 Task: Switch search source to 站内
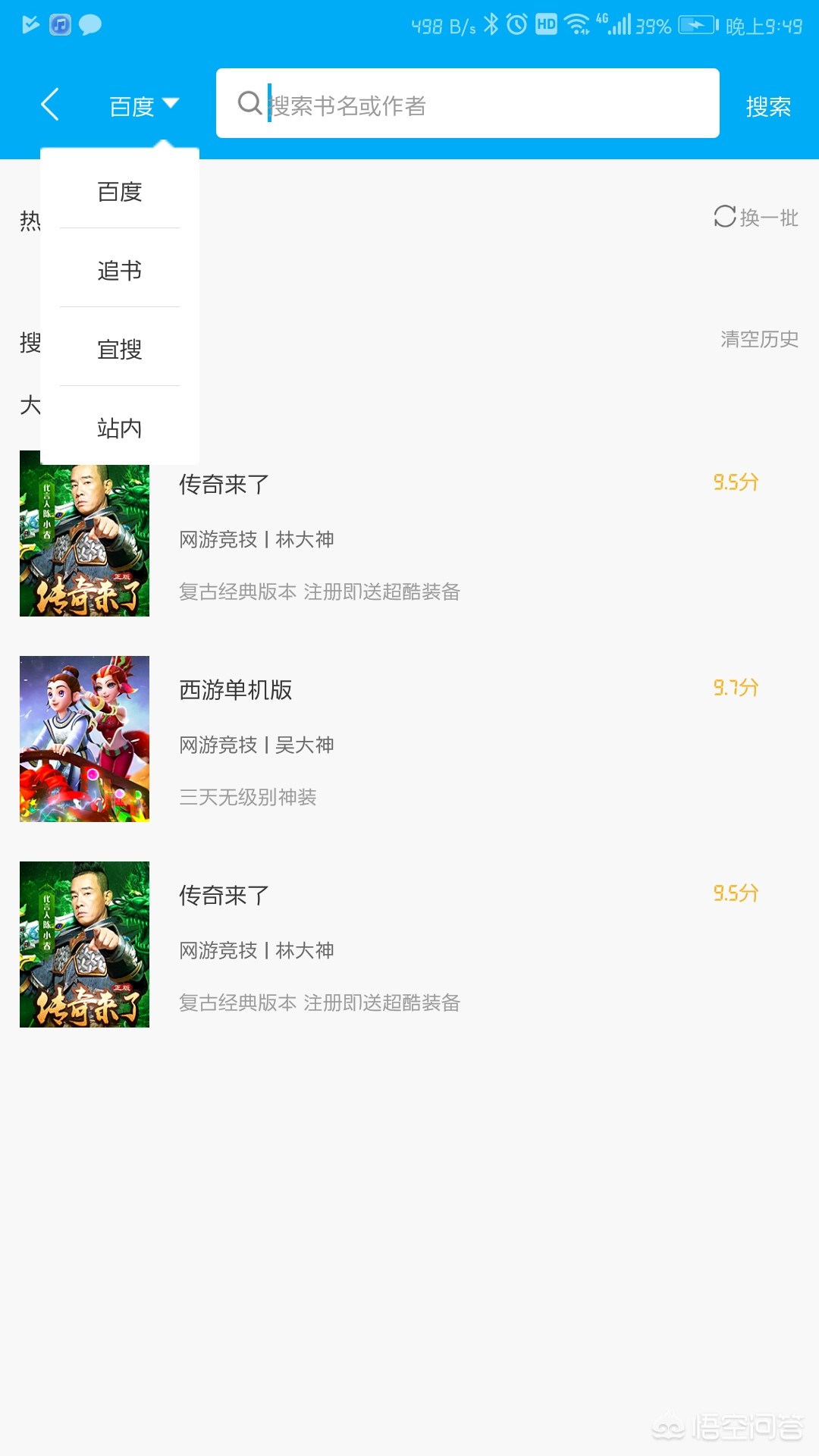pyautogui.click(x=120, y=428)
